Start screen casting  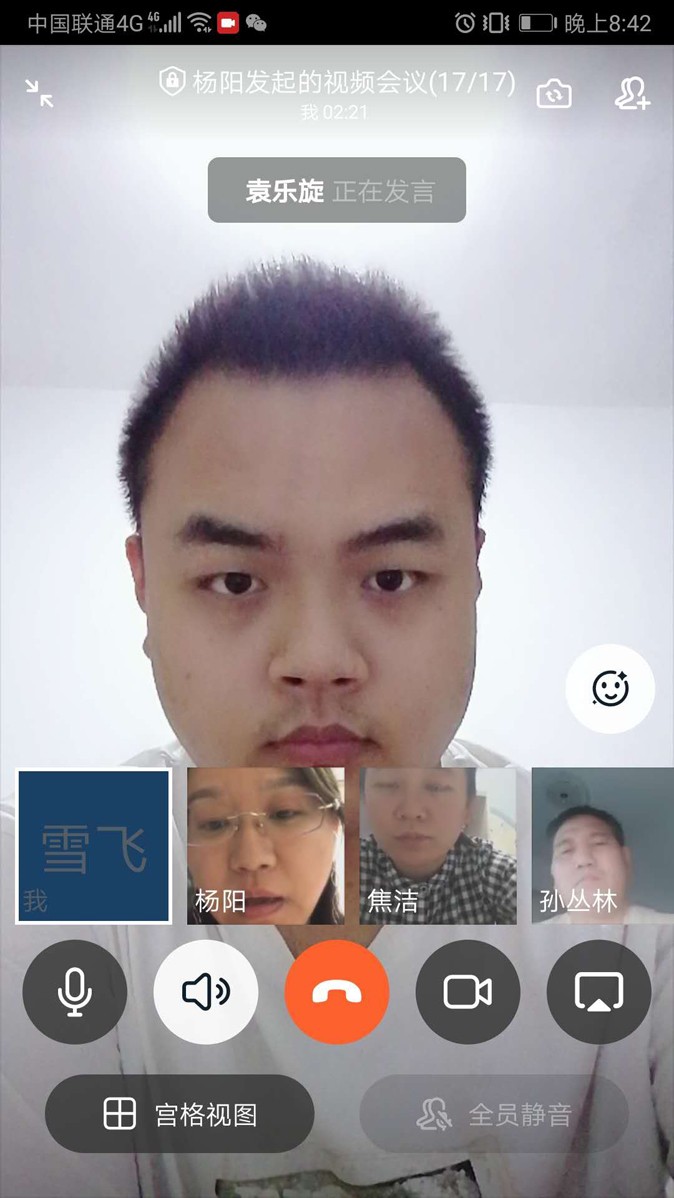pyautogui.click(x=599, y=992)
